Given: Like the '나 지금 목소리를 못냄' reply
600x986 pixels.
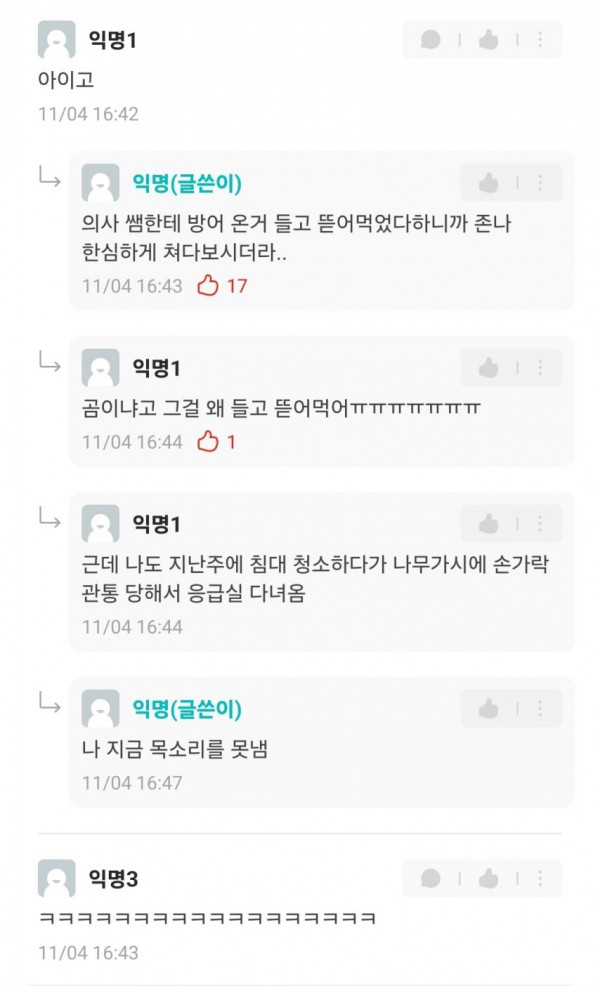Looking at the screenshot, I should (488, 709).
